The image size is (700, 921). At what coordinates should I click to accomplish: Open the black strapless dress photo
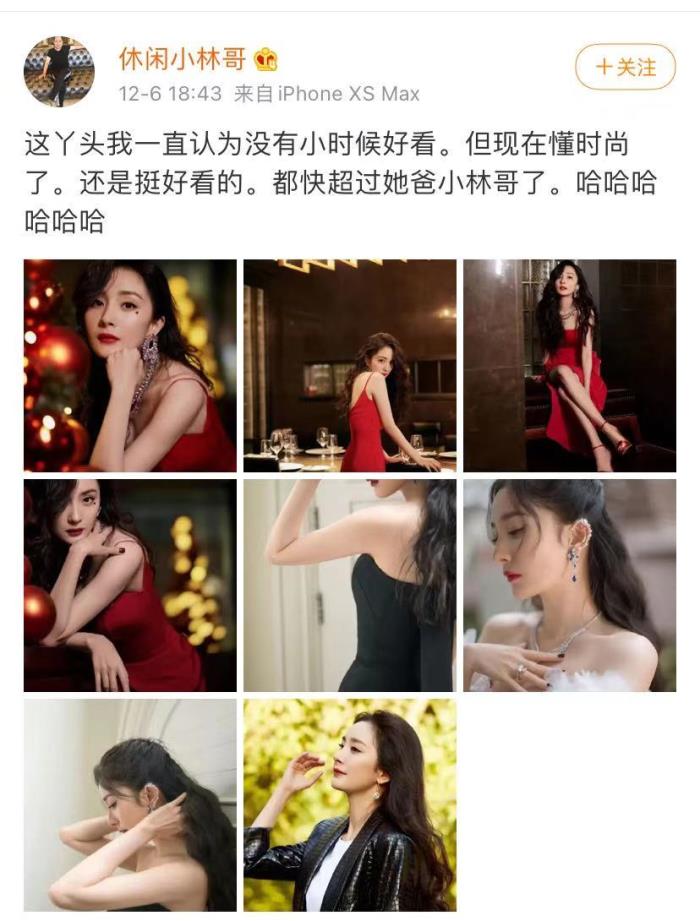[350, 585]
